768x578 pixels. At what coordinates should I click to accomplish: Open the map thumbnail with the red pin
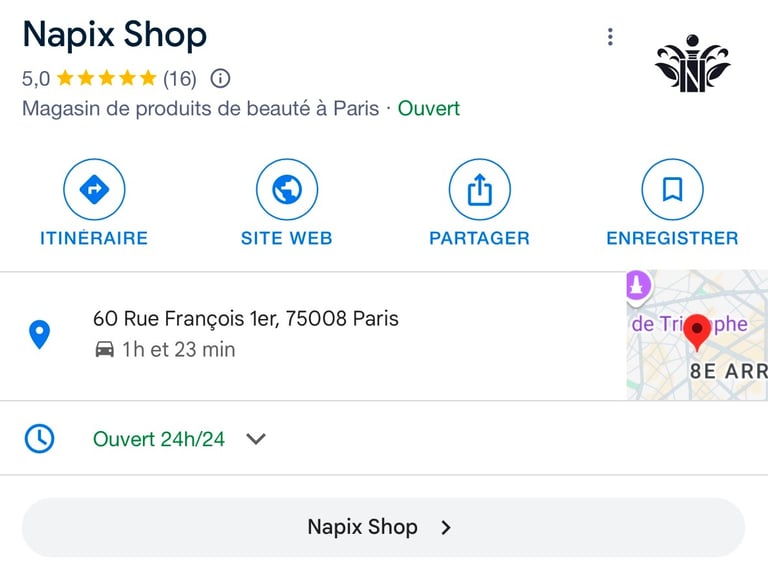(697, 335)
